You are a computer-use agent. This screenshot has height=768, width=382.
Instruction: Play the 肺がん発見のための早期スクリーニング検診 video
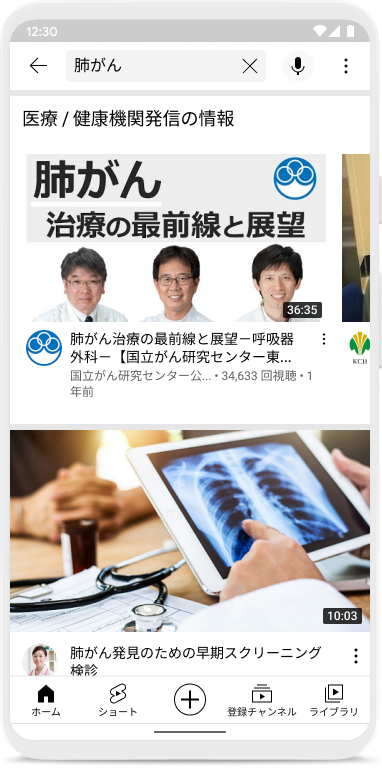tap(190, 531)
